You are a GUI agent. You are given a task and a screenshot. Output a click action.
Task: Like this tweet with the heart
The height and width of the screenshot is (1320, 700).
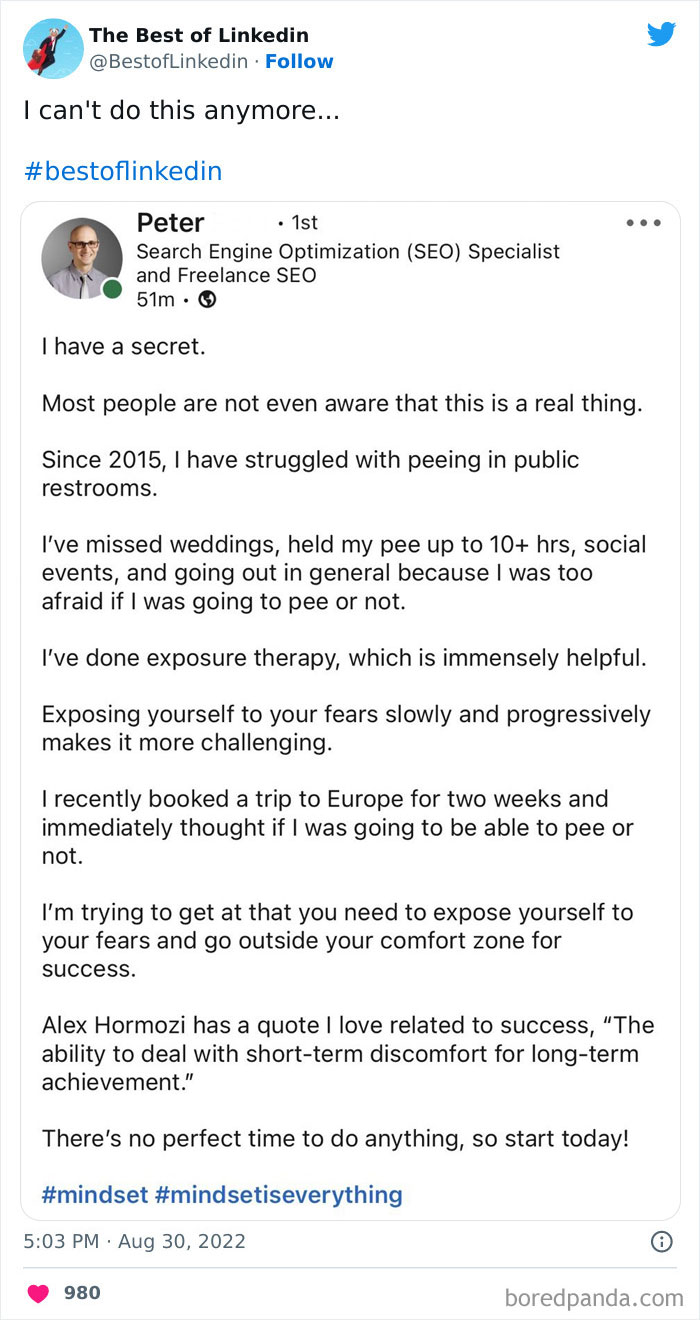[x=38, y=1293]
